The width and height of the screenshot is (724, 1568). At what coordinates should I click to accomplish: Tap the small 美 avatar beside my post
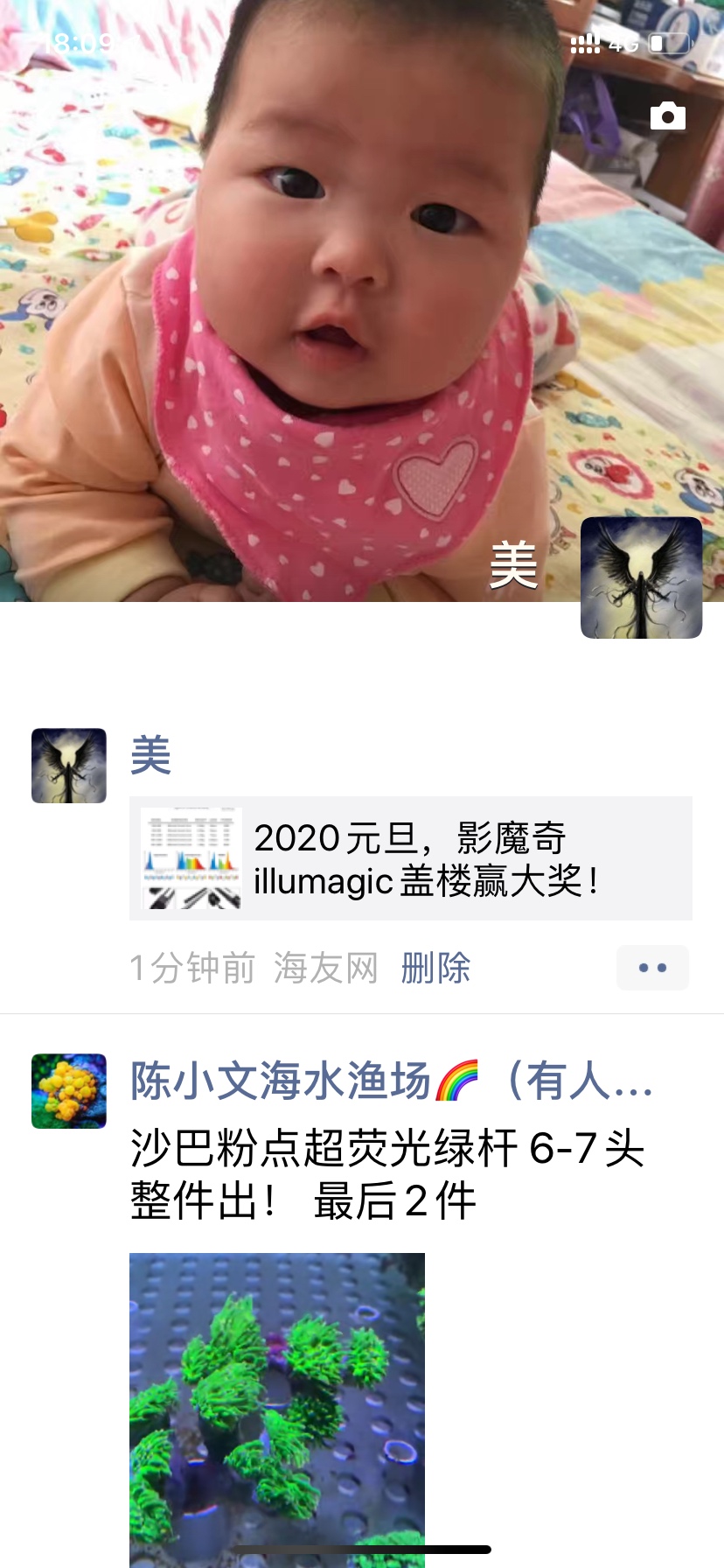(x=69, y=766)
